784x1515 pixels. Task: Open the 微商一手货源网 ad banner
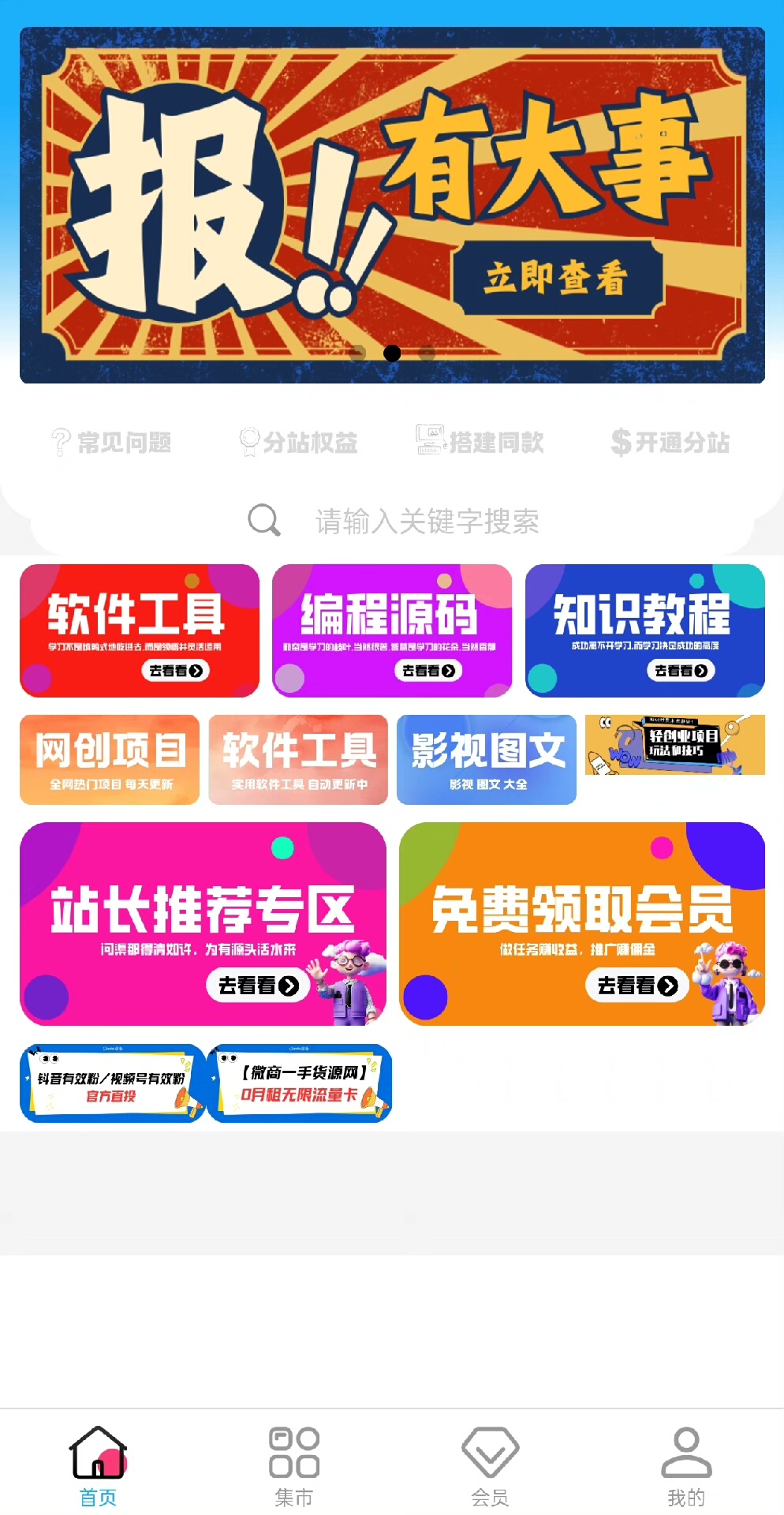click(299, 1083)
